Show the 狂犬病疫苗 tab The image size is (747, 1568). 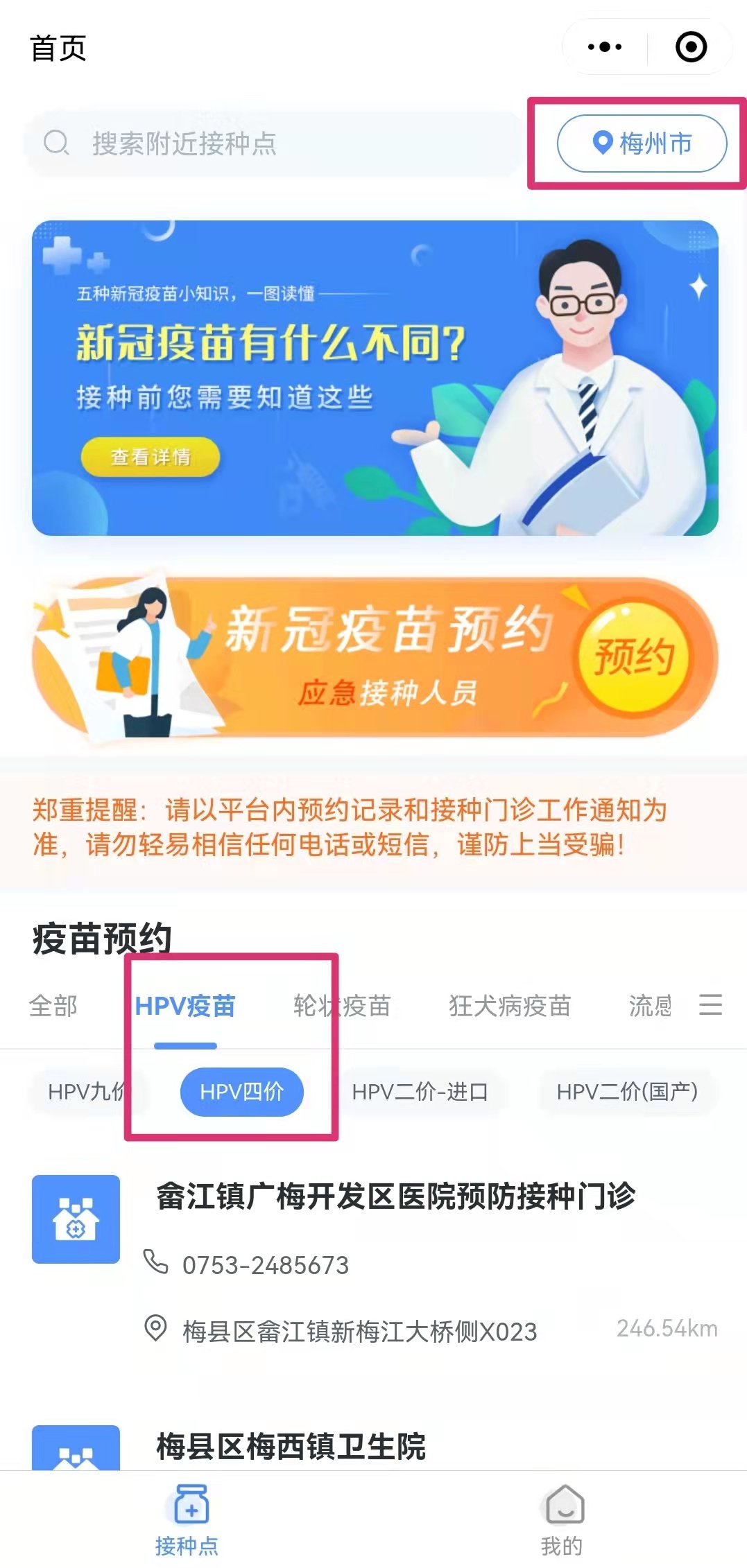509,1005
